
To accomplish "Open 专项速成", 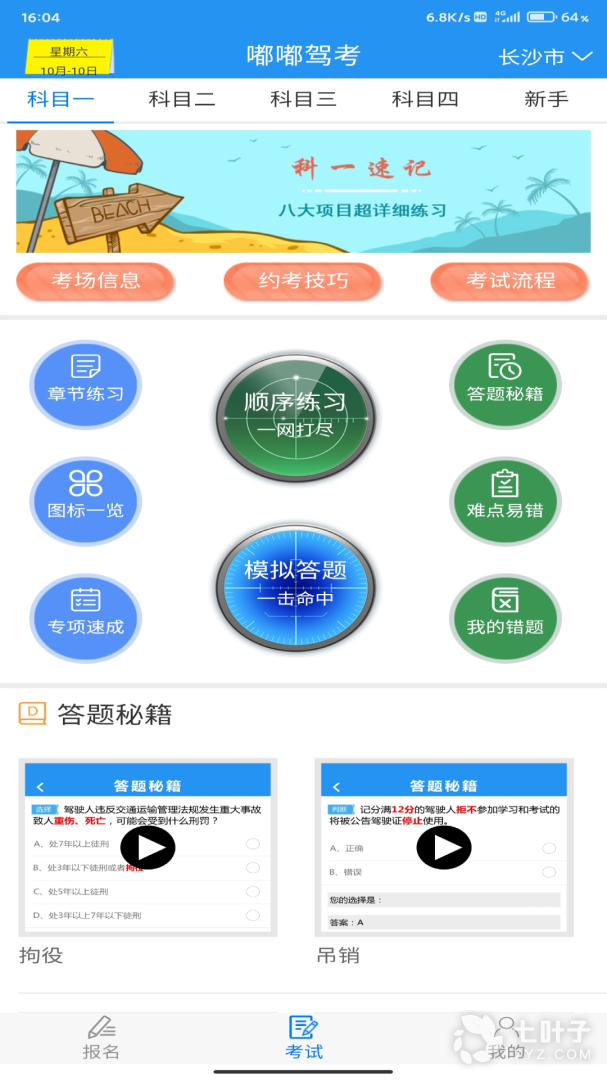I will click(86, 617).
